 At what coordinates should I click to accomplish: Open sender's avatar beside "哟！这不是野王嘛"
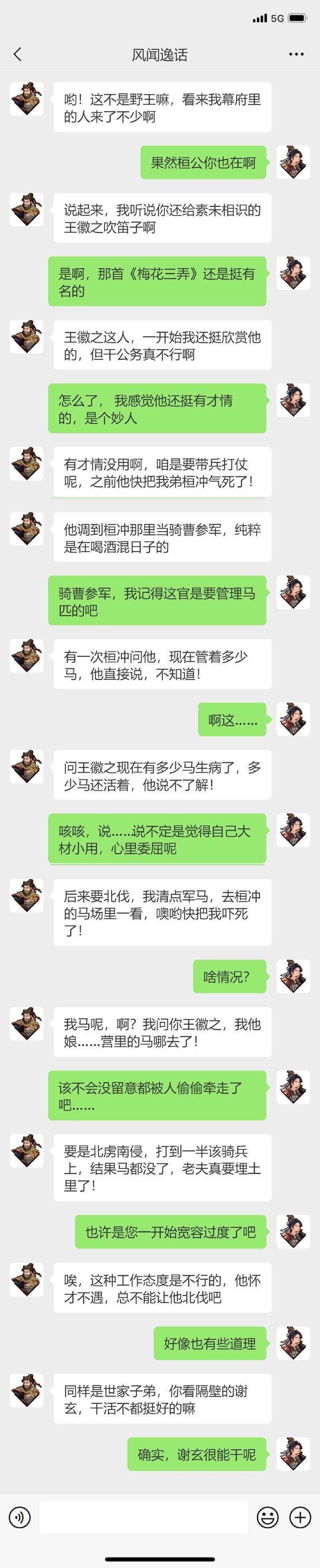[x=27, y=99]
